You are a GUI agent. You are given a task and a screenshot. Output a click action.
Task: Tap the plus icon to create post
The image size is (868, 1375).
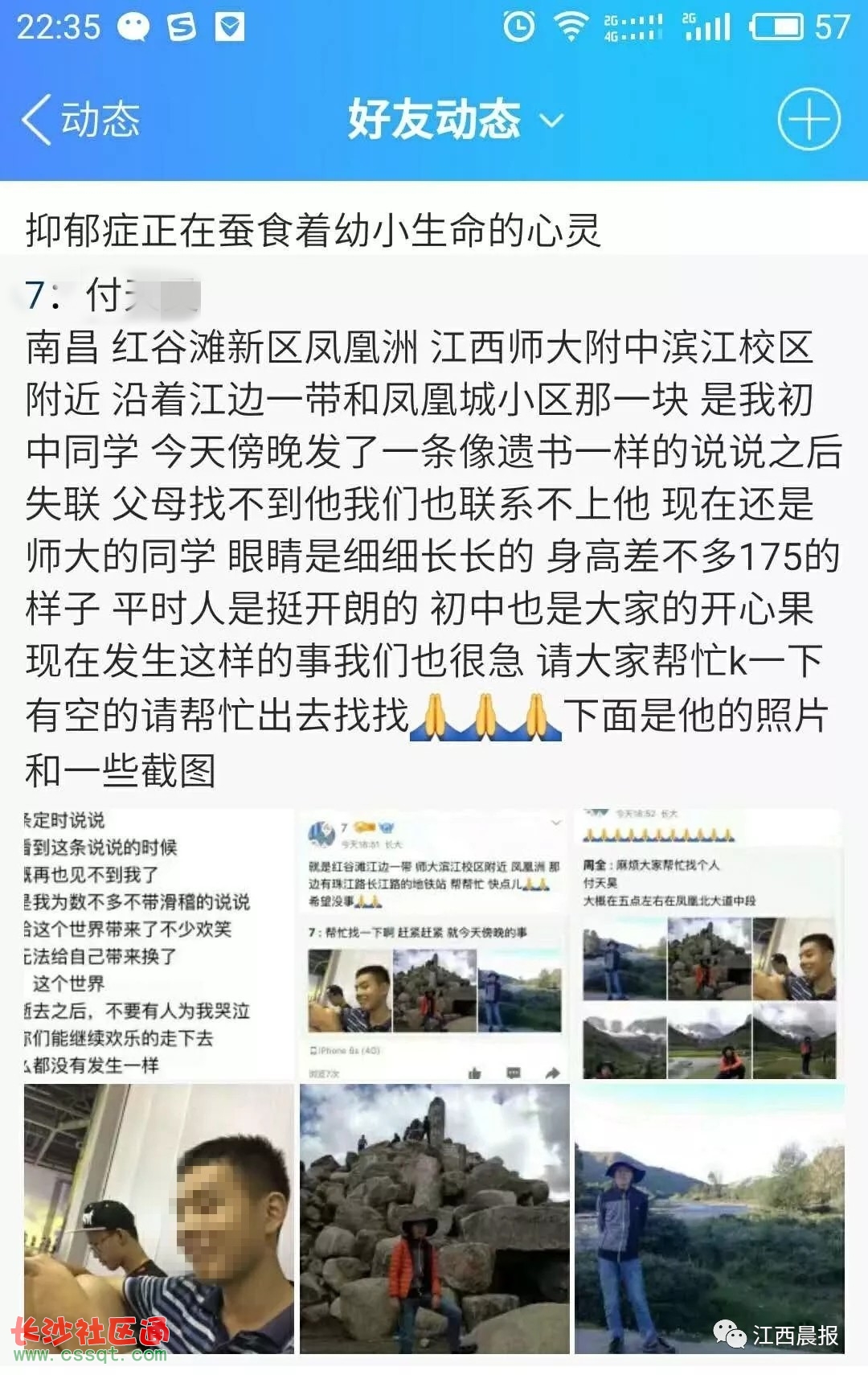(809, 120)
